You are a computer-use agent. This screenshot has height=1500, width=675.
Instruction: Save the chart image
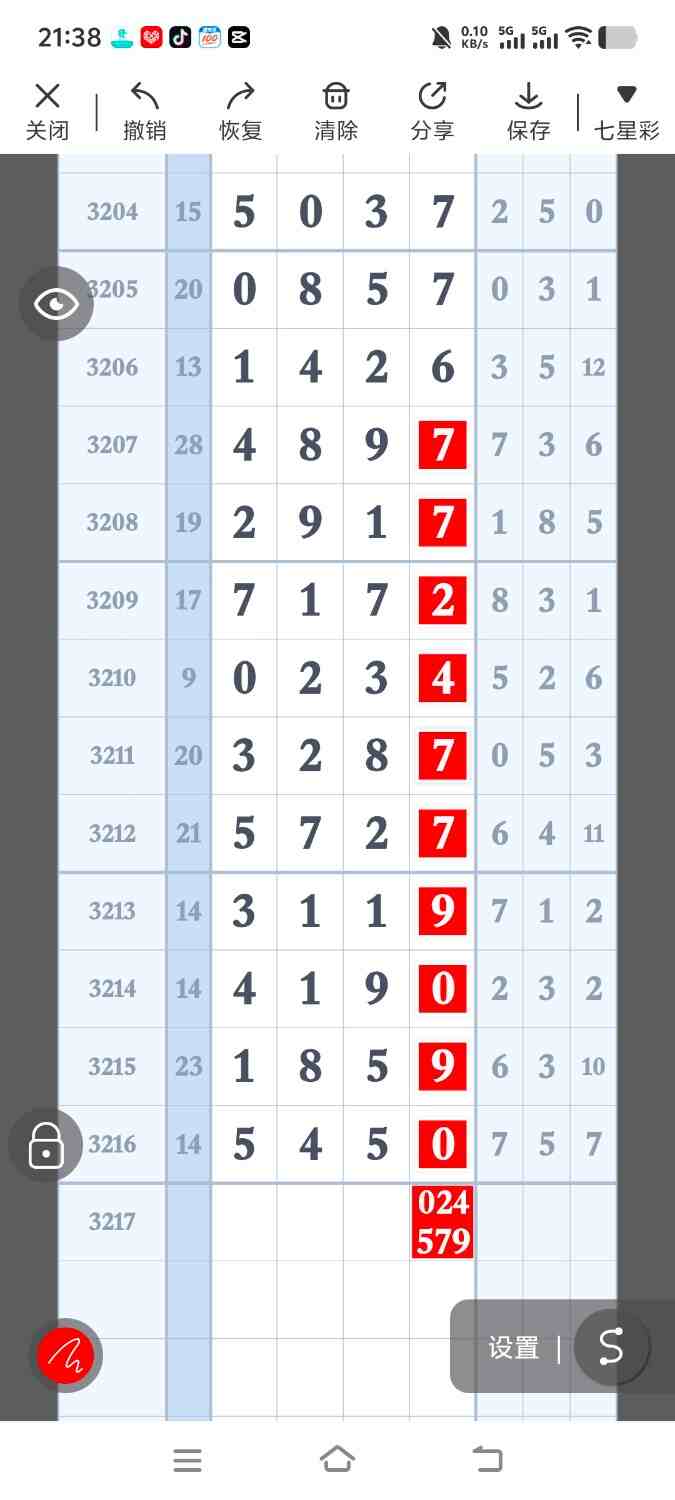coord(528,111)
